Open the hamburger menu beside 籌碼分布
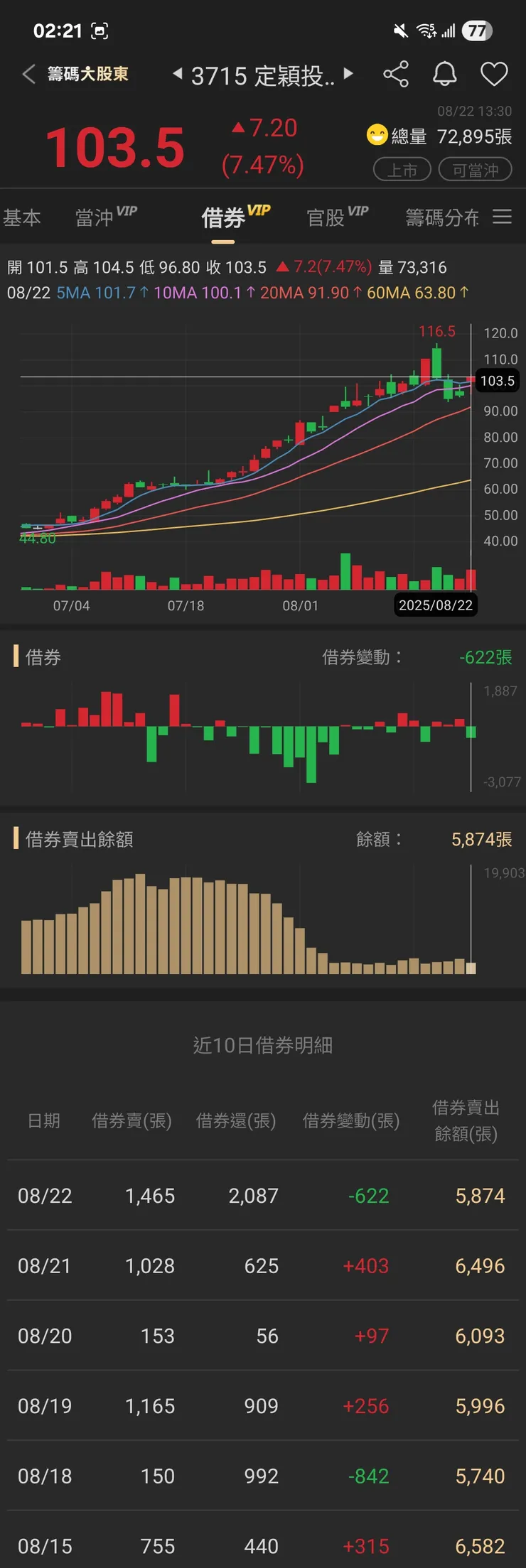This screenshot has height=1568, width=526. point(503,217)
